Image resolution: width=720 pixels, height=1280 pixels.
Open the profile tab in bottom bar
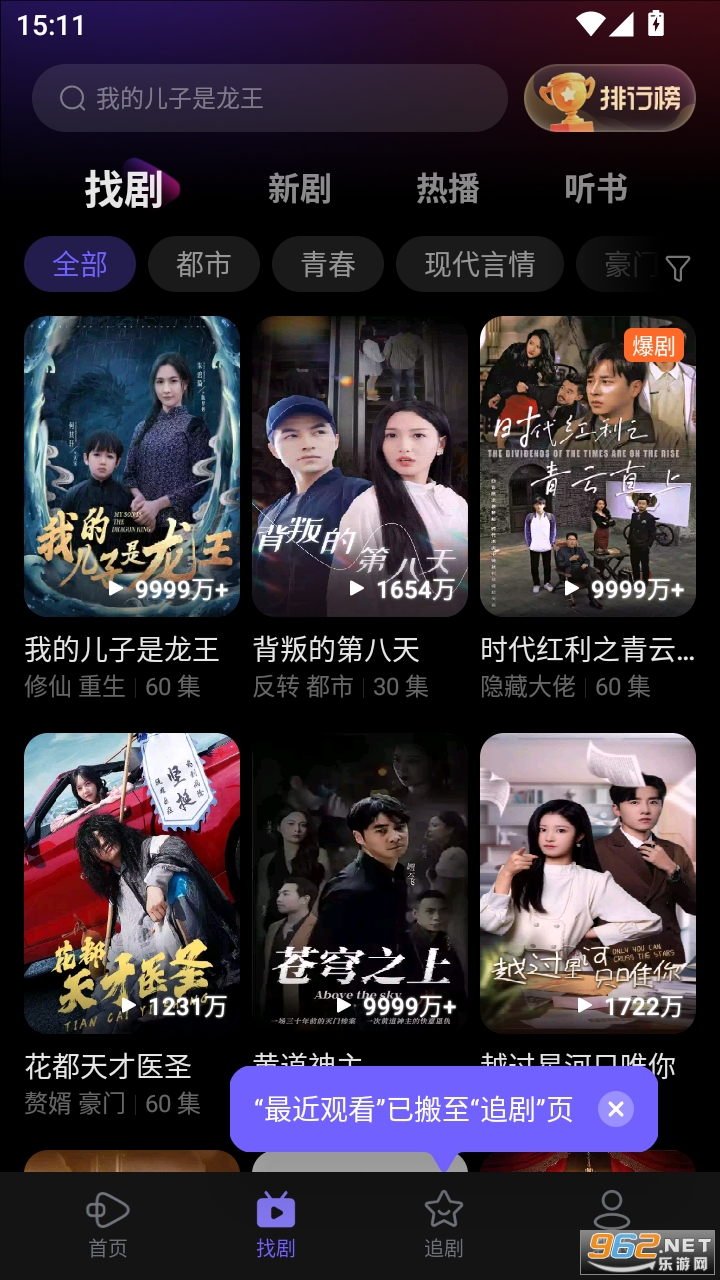click(x=611, y=1212)
